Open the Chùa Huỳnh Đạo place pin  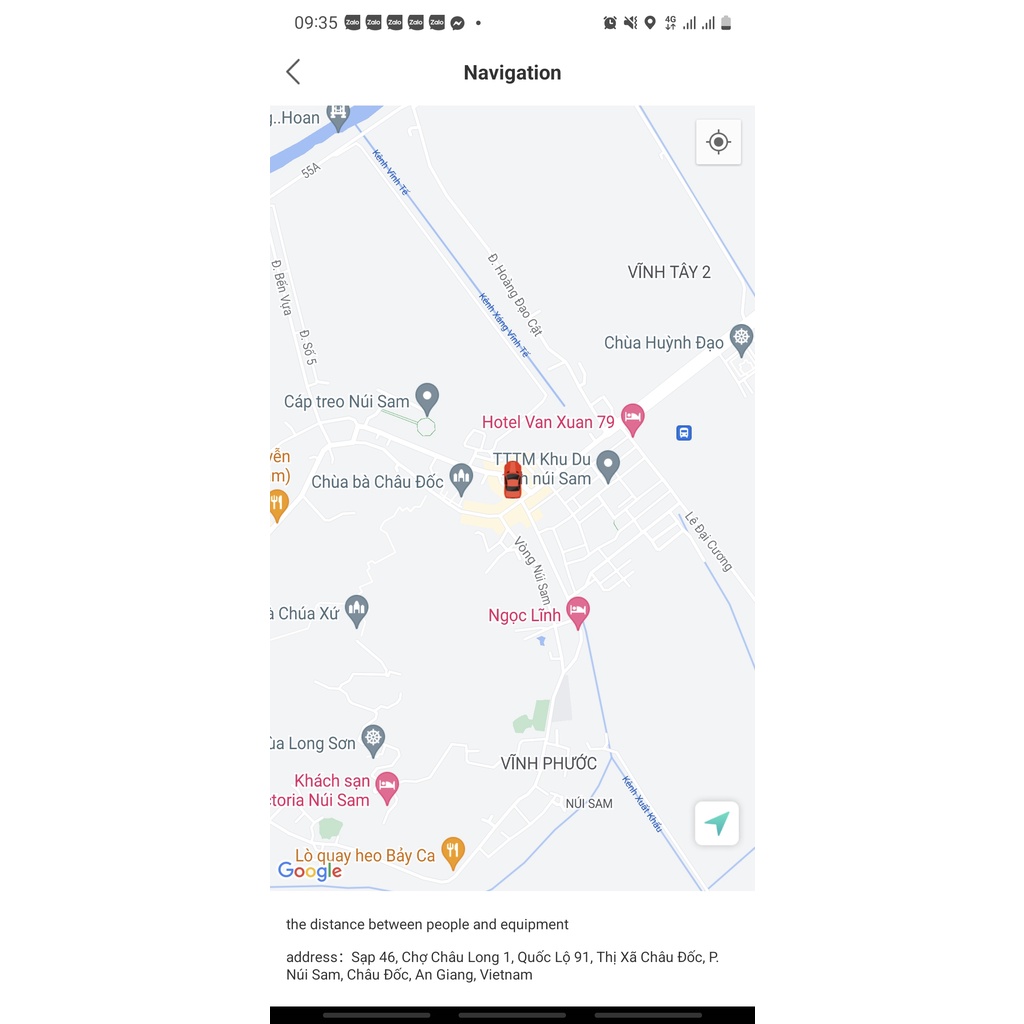point(741,339)
